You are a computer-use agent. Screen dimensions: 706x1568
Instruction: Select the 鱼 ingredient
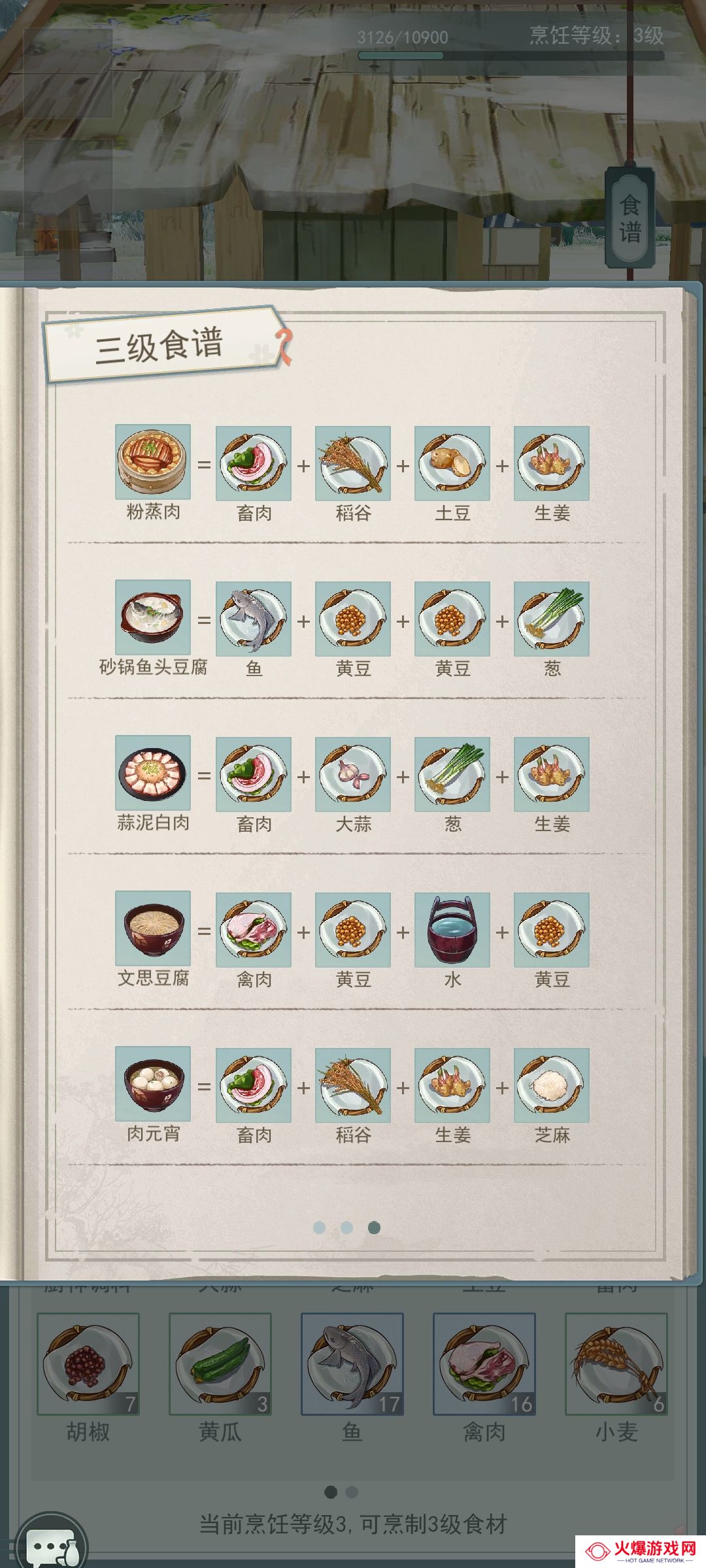pyautogui.click(x=352, y=1364)
